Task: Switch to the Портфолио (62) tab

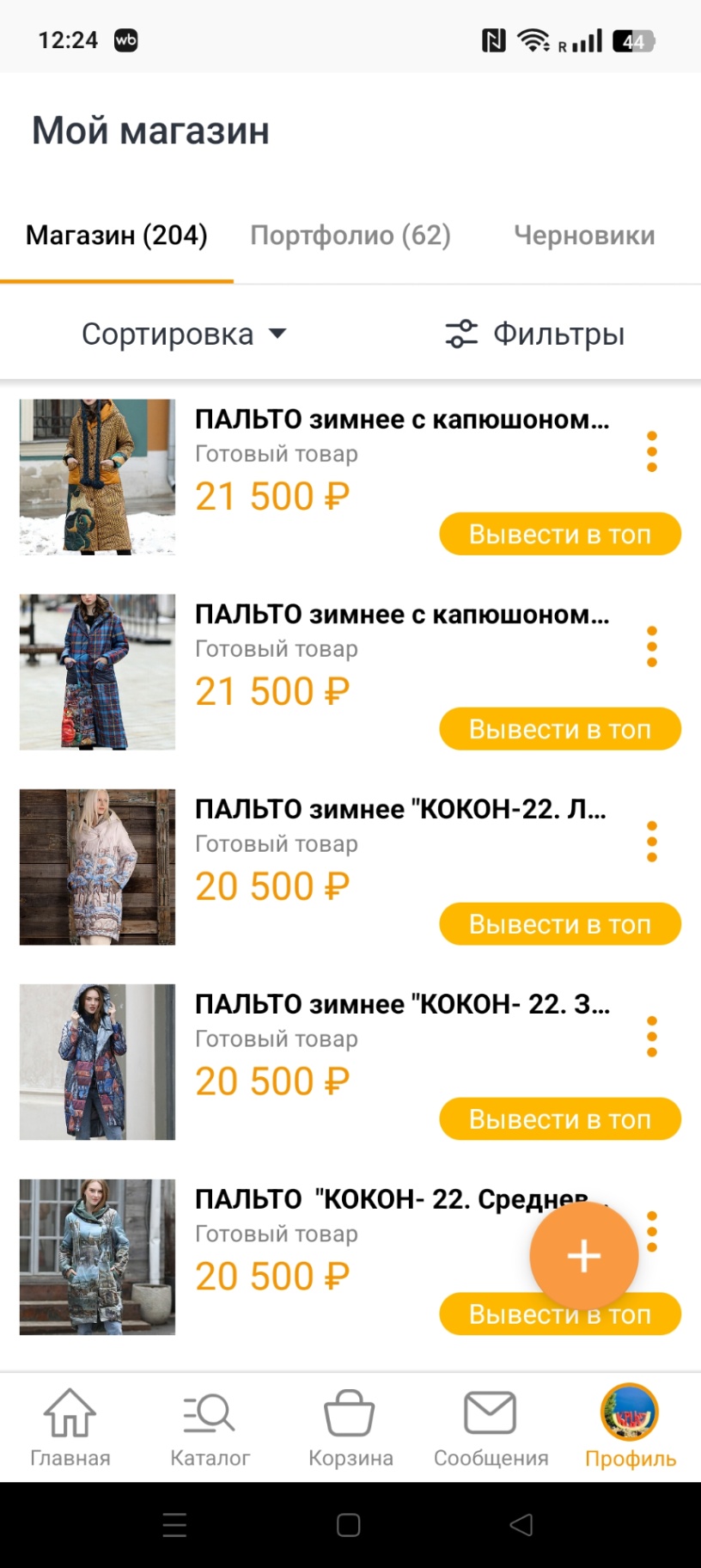Action: [350, 236]
